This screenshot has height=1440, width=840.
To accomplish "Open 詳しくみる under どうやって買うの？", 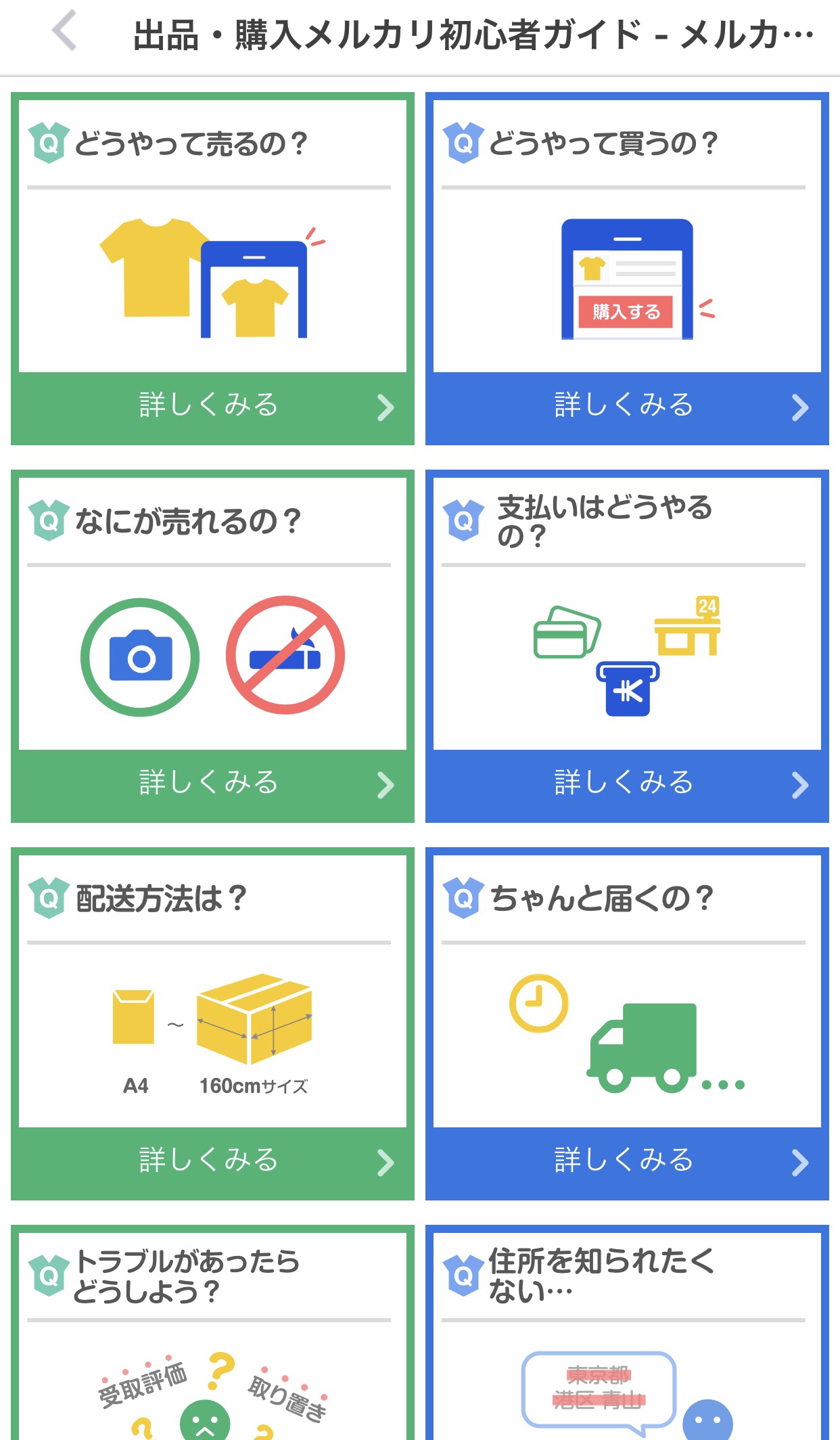I will point(627,407).
